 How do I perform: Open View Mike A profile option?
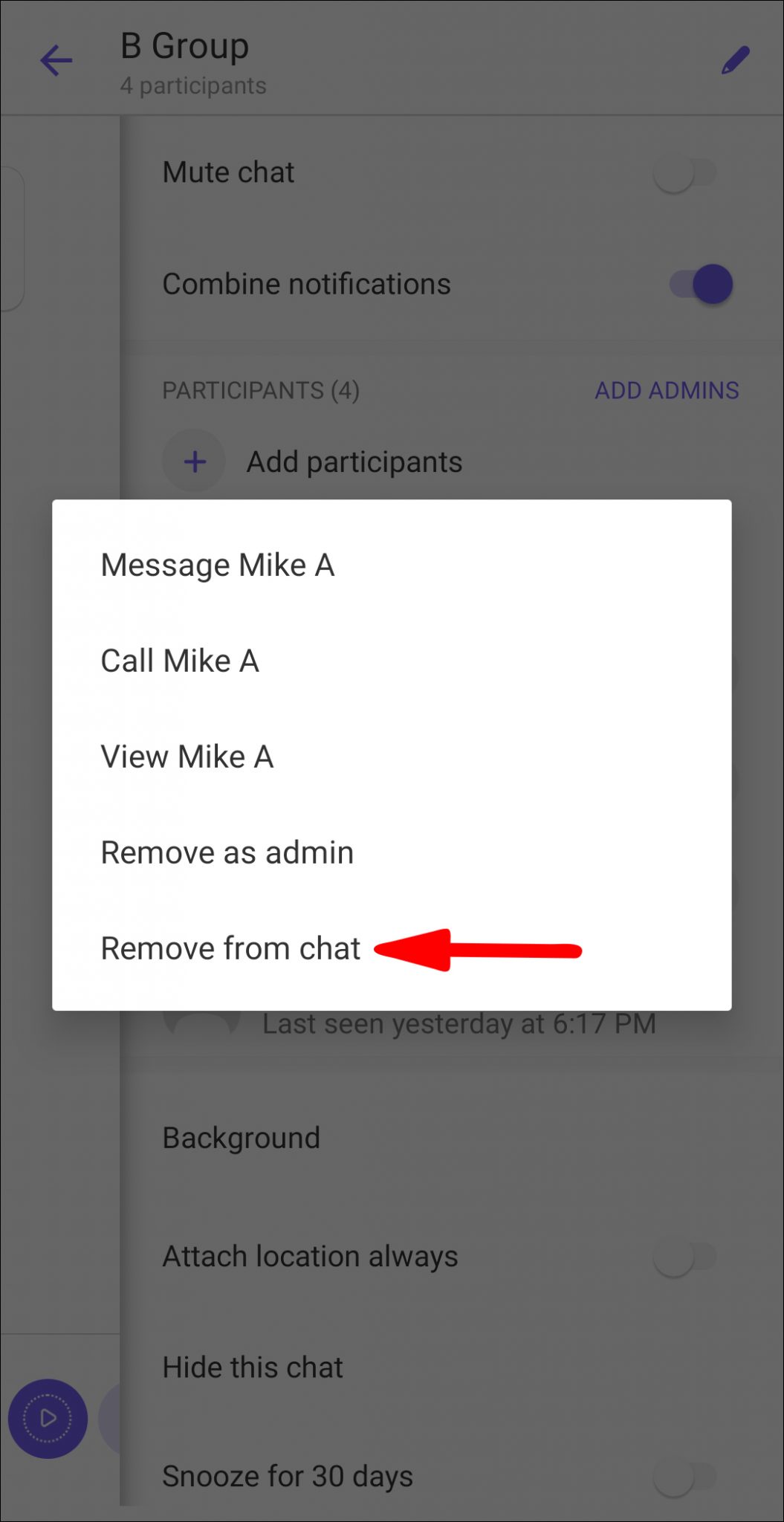[187, 756]
